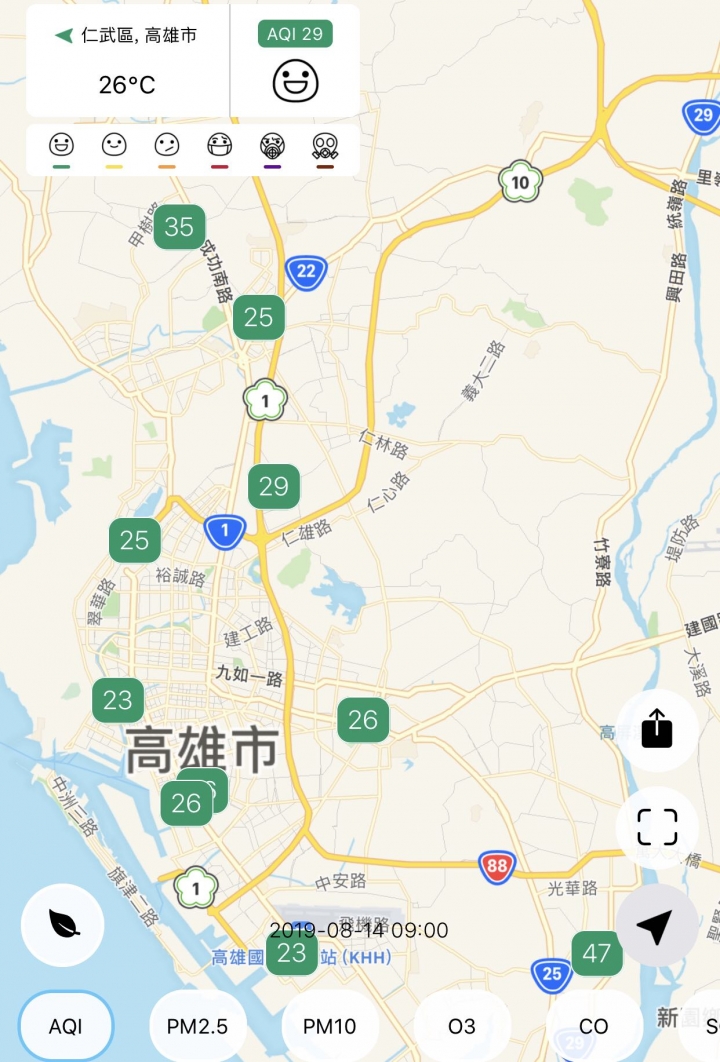Switch to the PM2.5 layer
This screenshot has height=1062, width=720.
tap(197, 1026)
